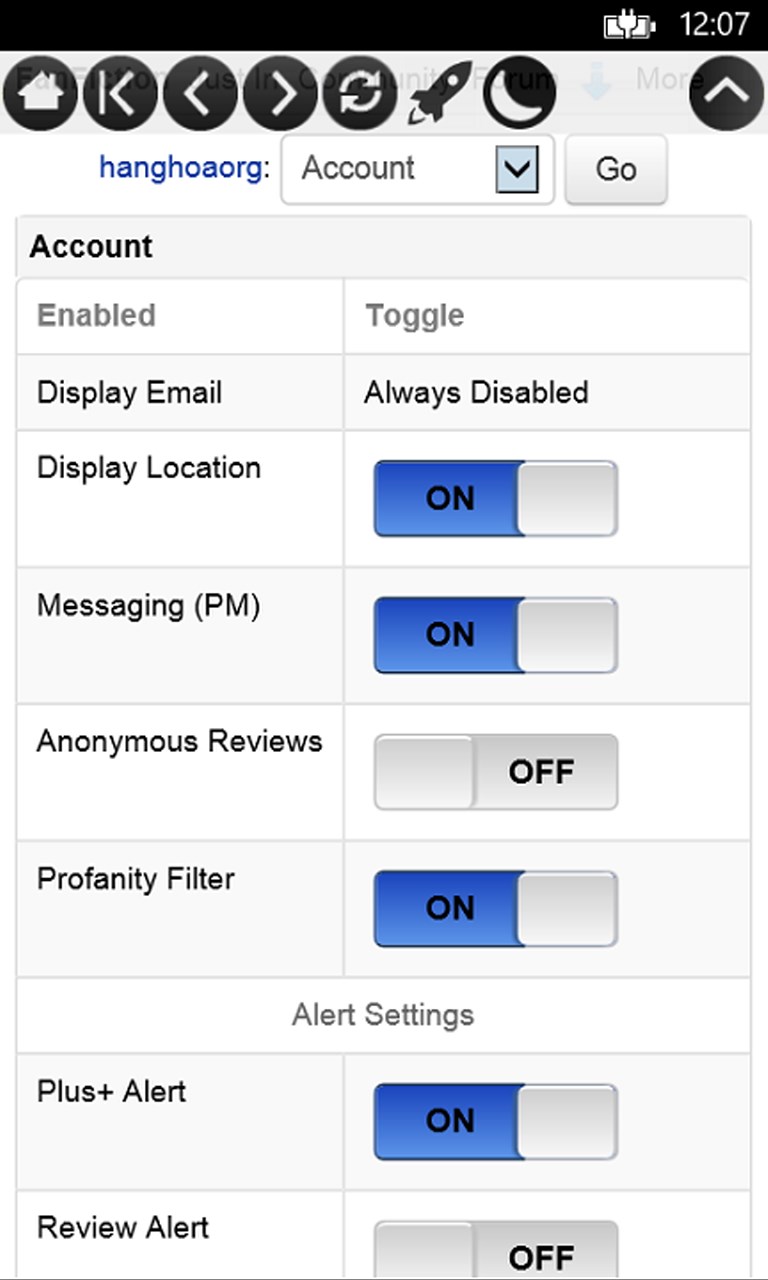Switch off the Profanity Filter
The height and width of the screenshot is (1280, 768).
tap(496, 909)
